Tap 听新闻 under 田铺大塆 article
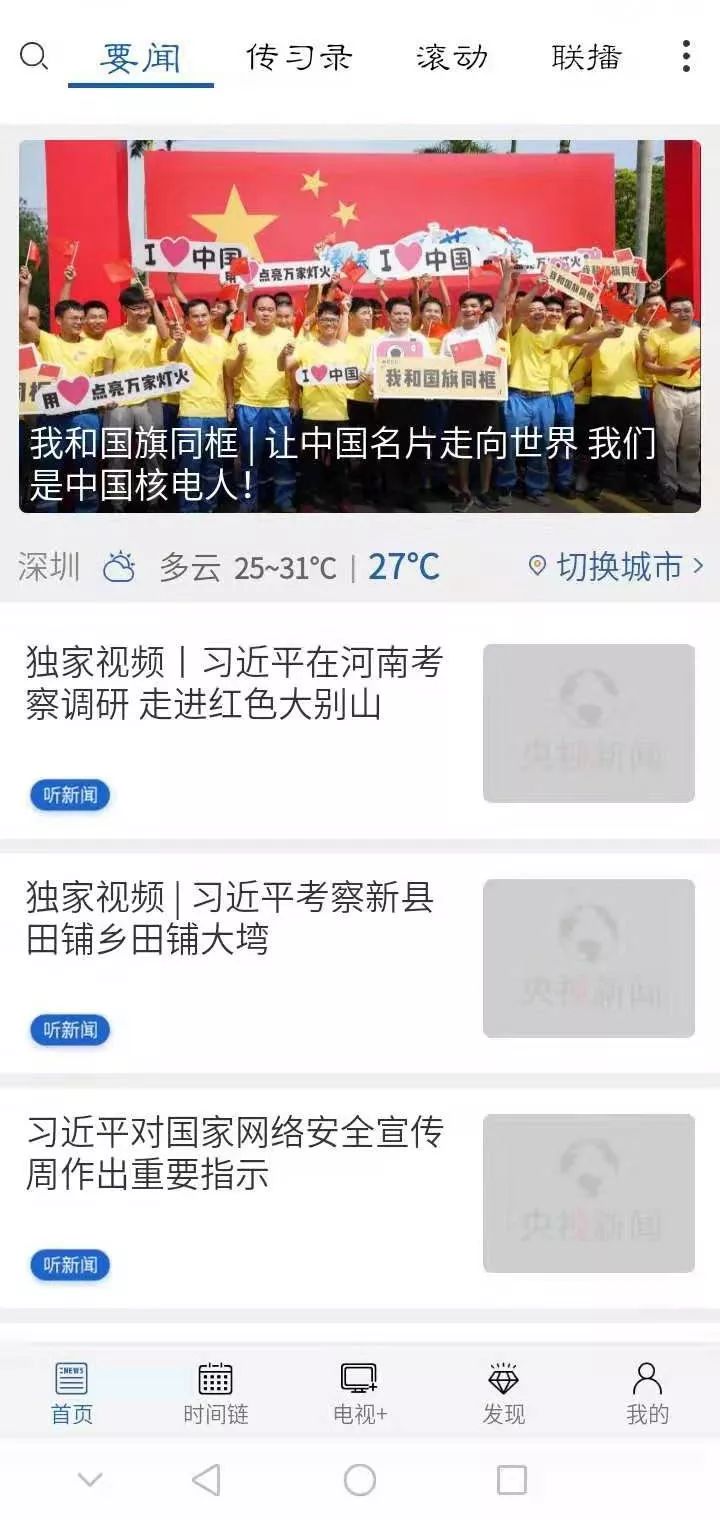The width and height of the screenshot is (720, 1520). click(x=70, y=1030)
